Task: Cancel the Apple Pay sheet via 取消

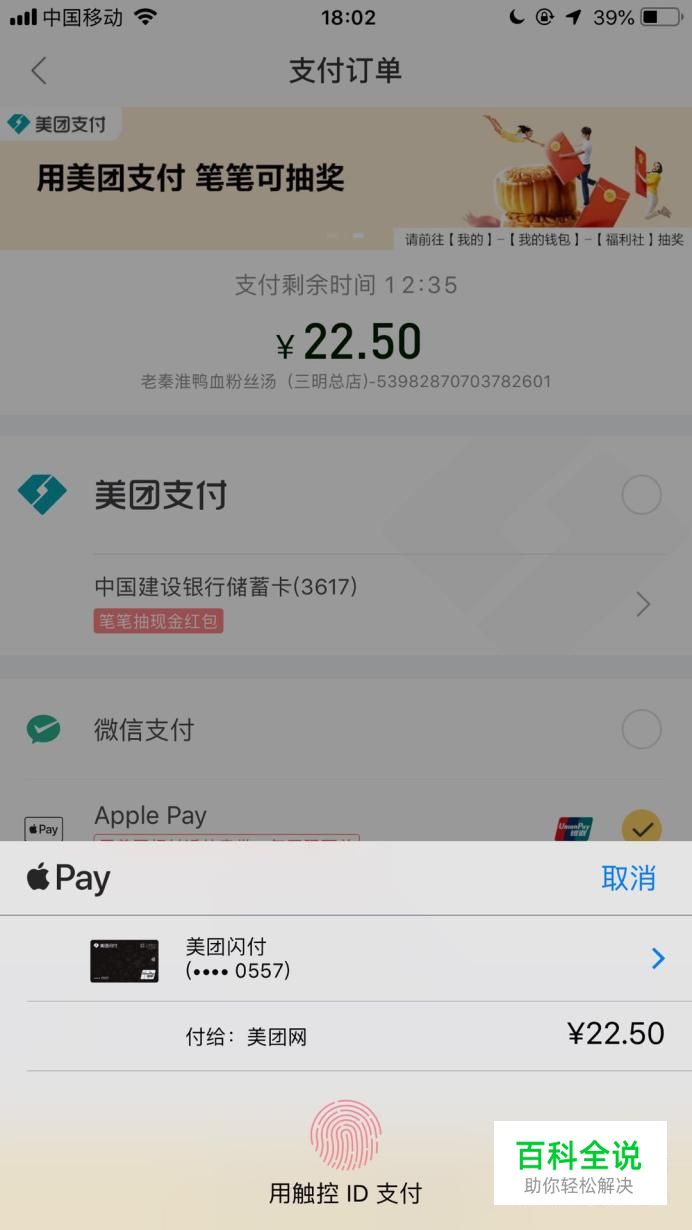Action: pos(628,878)
